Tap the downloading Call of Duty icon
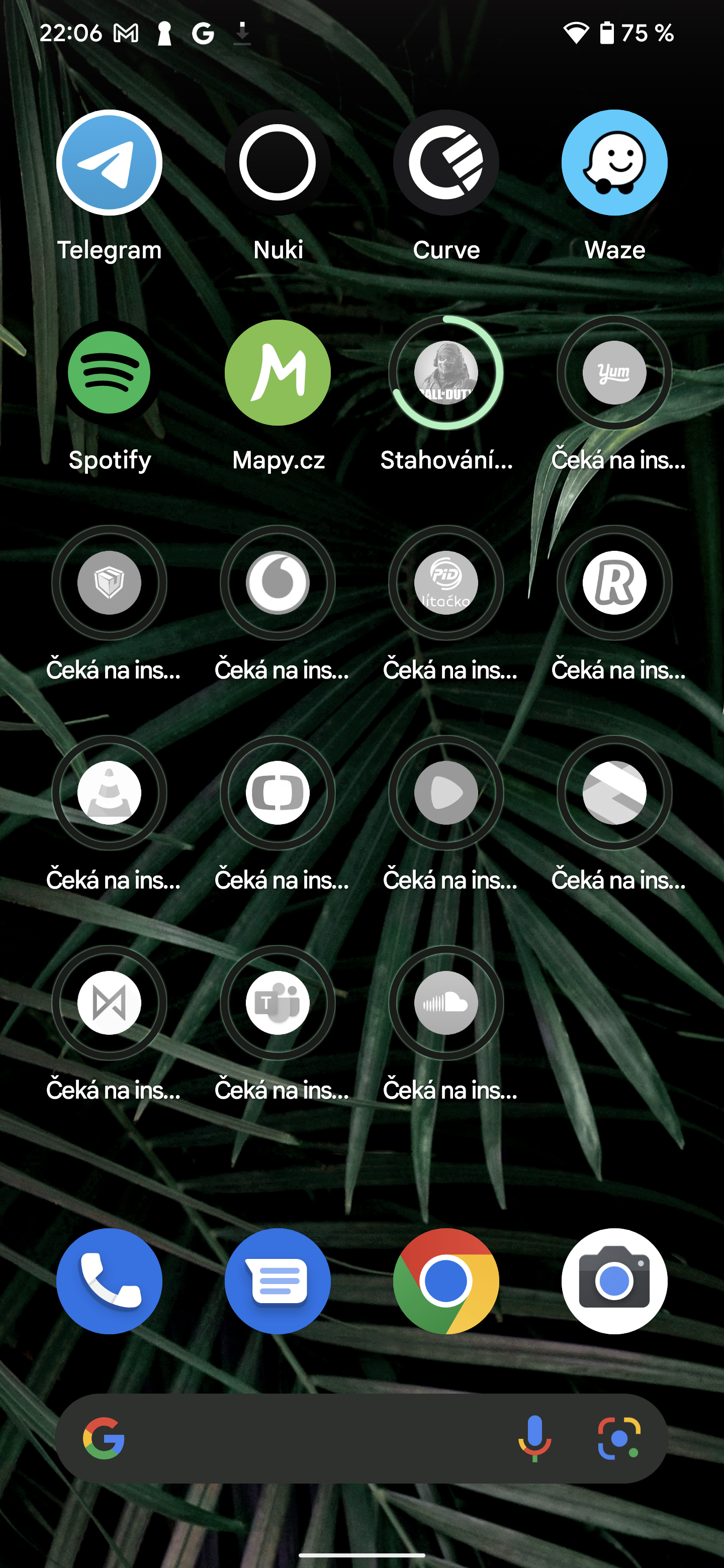The height and width of the screenshot is (1568, 724). [446, 372]
